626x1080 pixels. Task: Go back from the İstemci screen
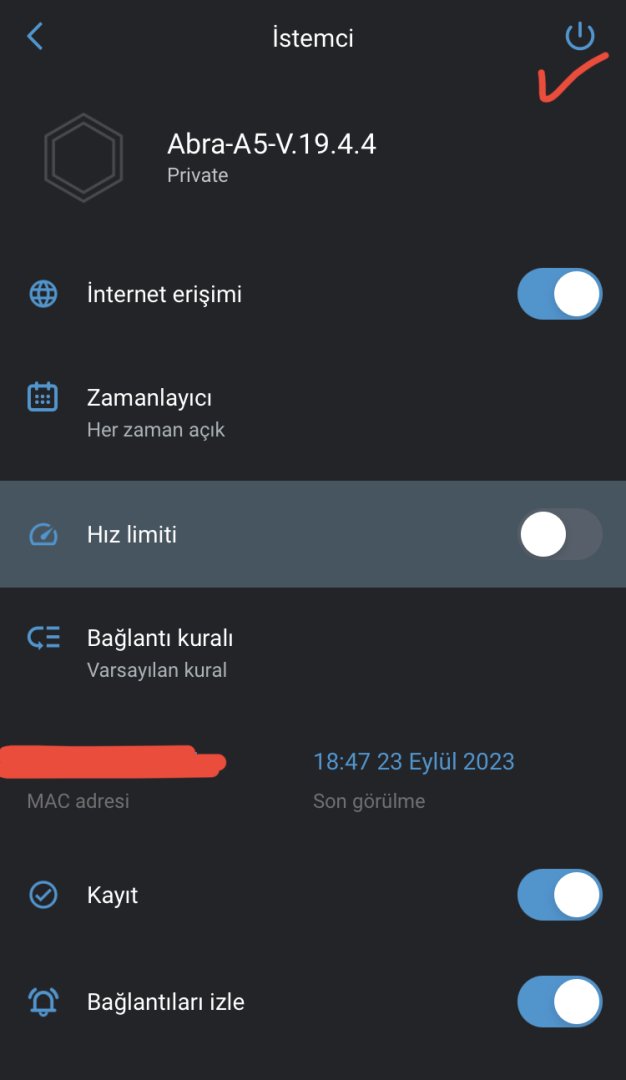coord(36,38)
